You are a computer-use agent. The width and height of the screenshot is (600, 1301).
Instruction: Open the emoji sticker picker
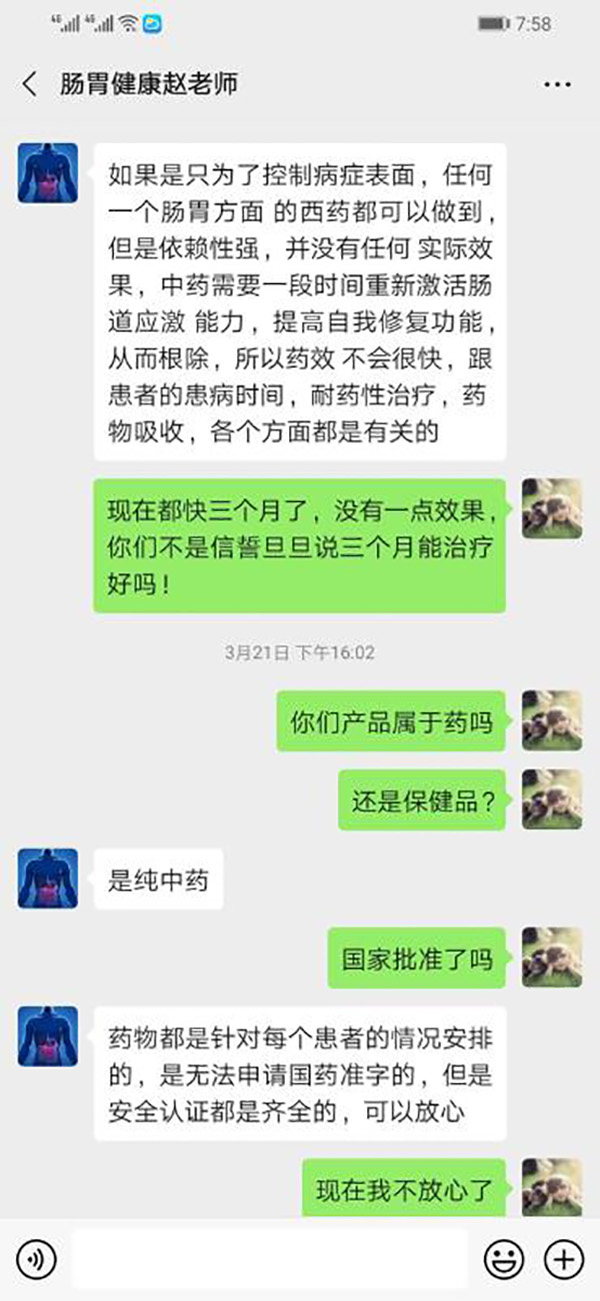(504, 1258)
